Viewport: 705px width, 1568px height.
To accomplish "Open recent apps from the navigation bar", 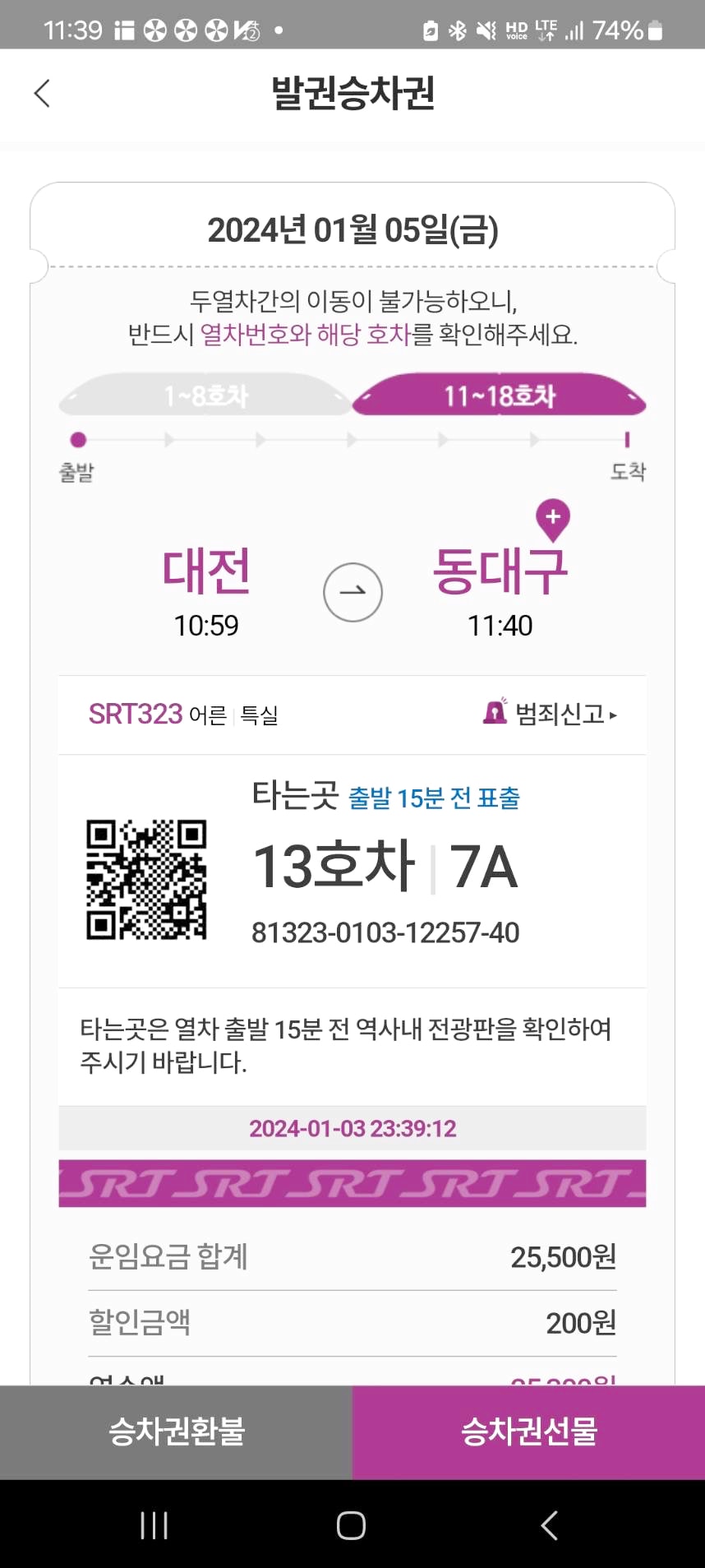I will 154,1525.
